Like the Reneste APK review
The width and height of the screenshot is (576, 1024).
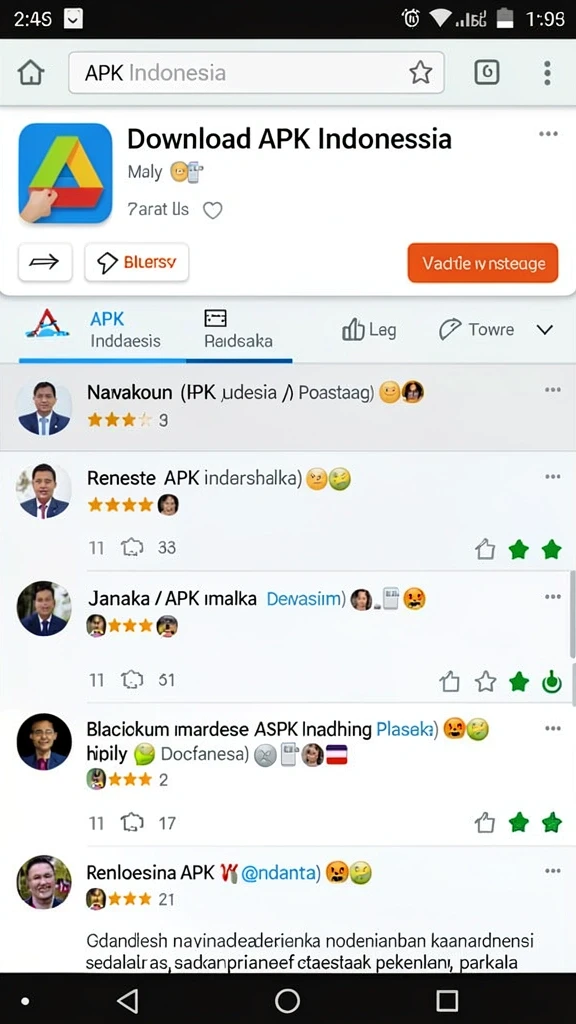pos(485,549)
